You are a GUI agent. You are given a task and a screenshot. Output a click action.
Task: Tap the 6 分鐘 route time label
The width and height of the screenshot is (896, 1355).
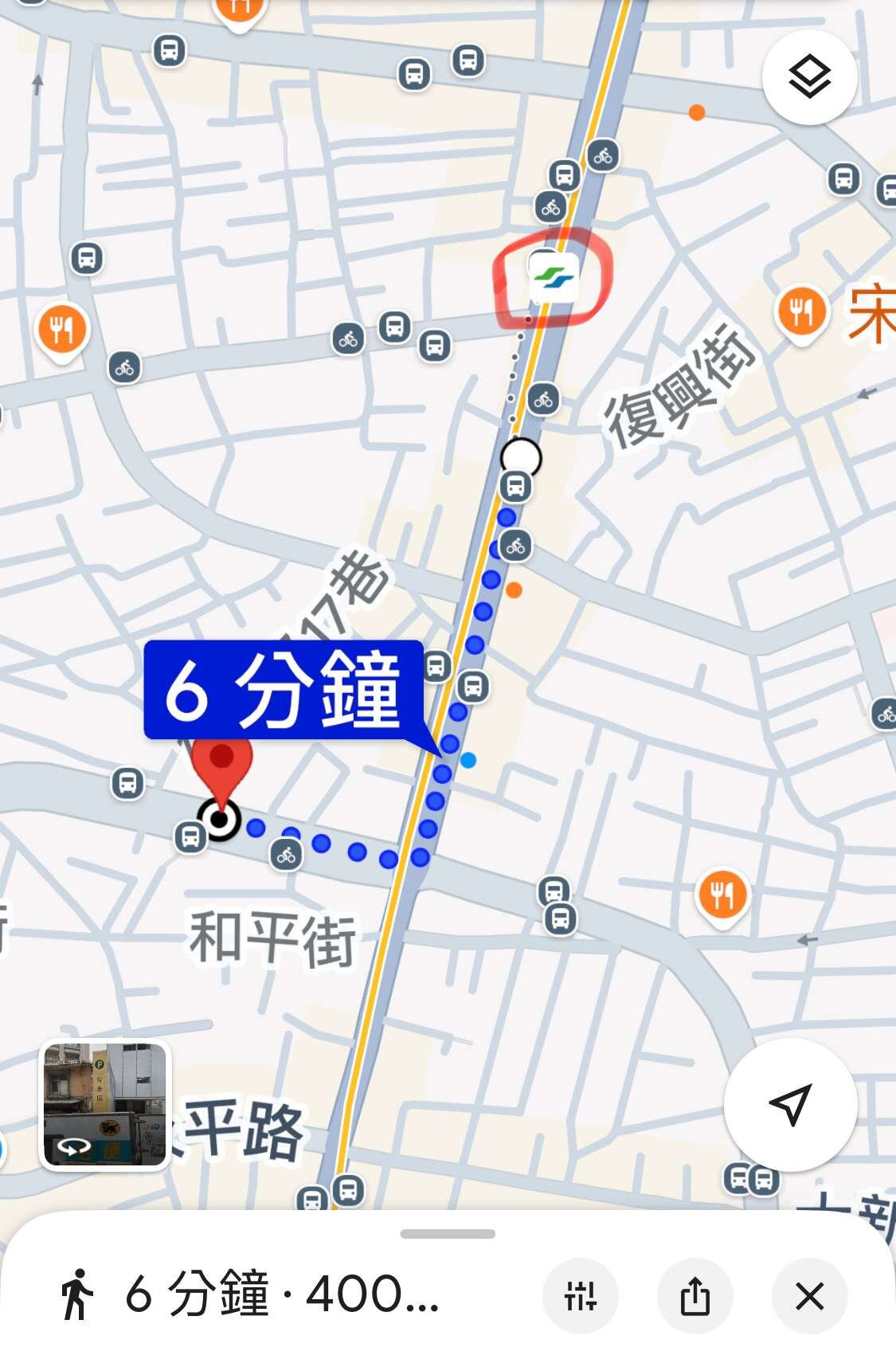pyautogui.click(x=283, y=690)
